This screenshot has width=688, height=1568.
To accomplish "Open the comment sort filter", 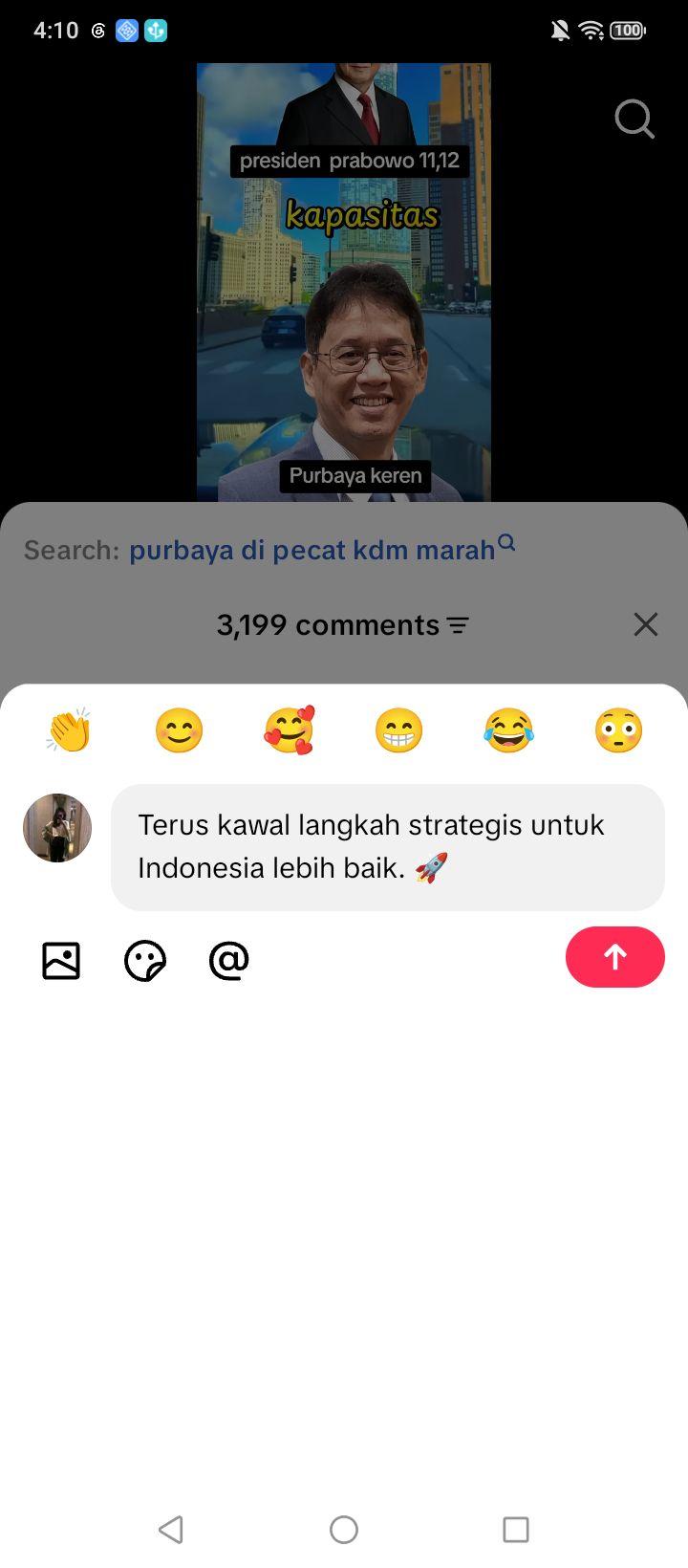I will [x=459, y=625].
